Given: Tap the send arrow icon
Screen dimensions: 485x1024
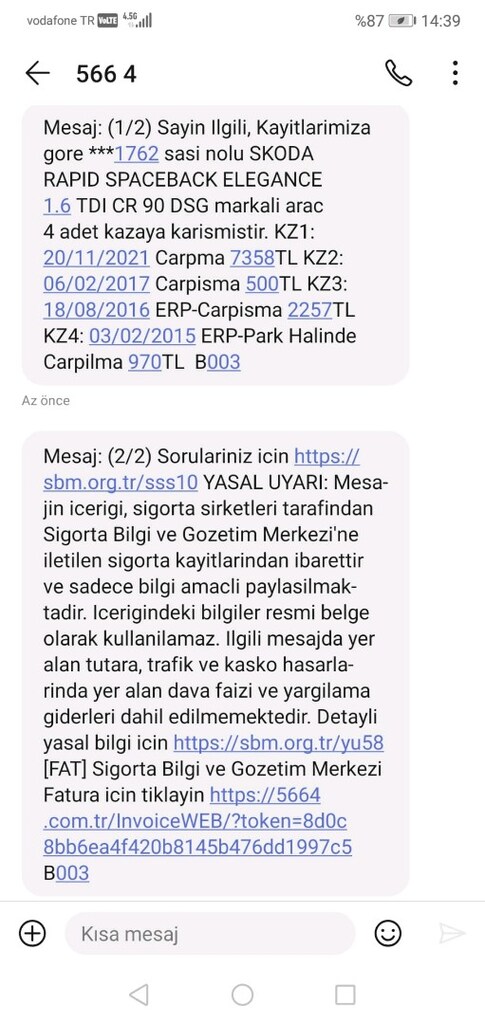Looking at the screenshot, I should [452, 934].
